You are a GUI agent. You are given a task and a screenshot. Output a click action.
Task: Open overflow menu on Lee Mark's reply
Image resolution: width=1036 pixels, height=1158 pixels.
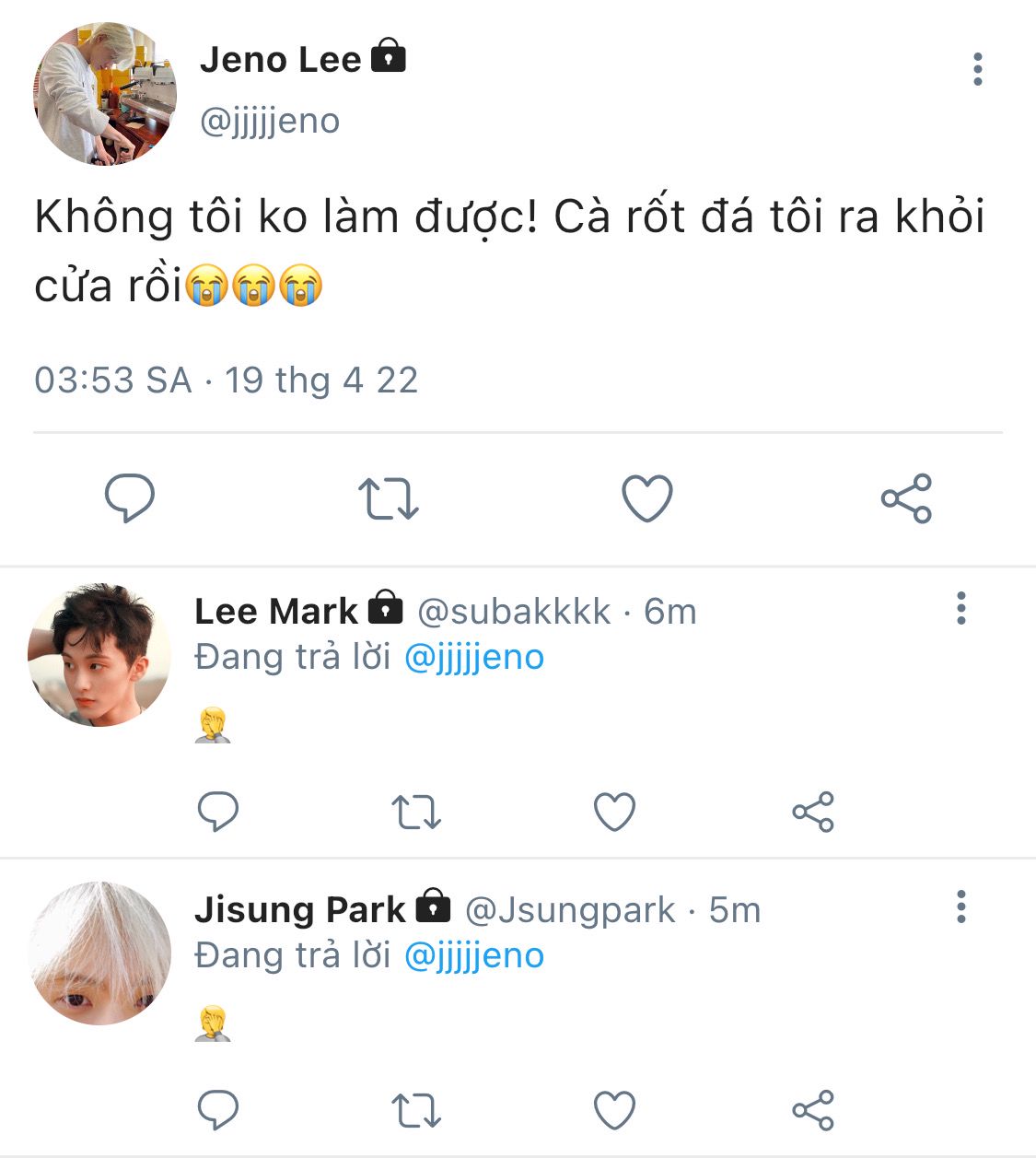[960, 609]
